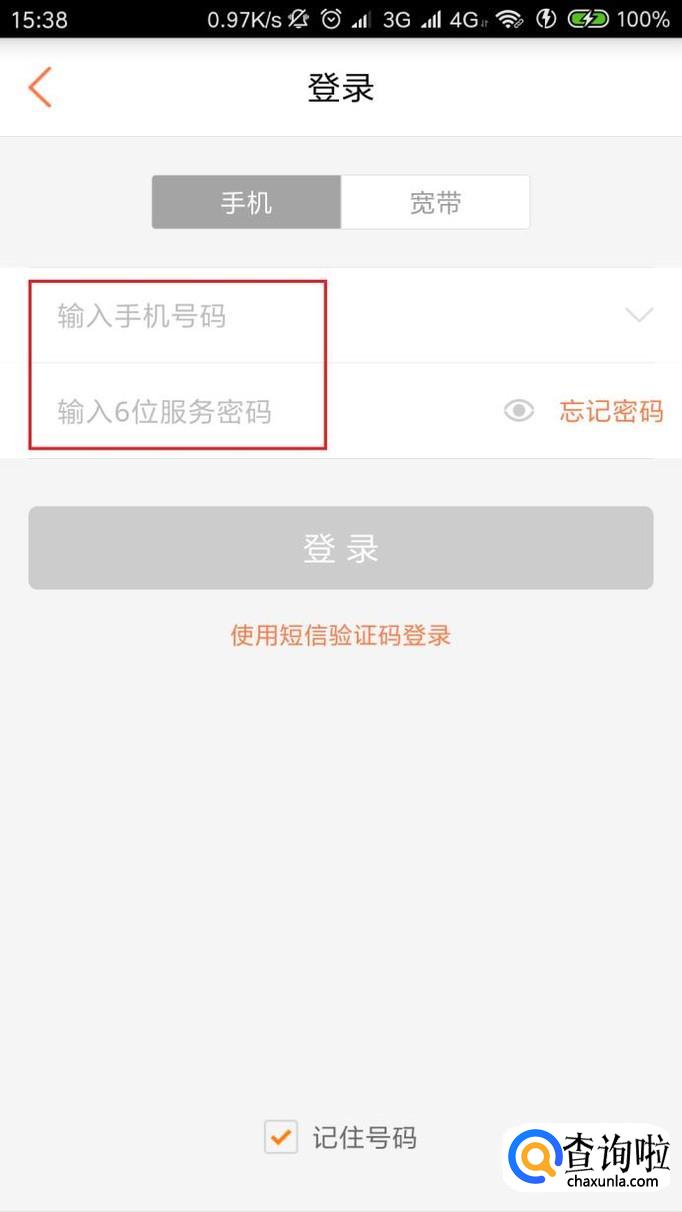The image size is (682, 1212).
Task: Select the 手机 login tab
Action: pos(246,203)
